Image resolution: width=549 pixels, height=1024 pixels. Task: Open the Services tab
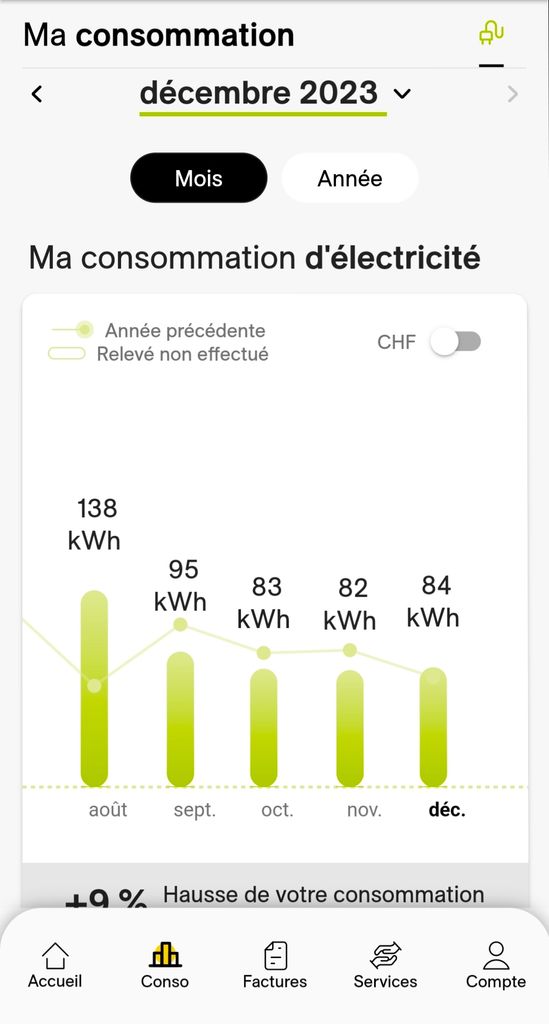pos(385,965)
